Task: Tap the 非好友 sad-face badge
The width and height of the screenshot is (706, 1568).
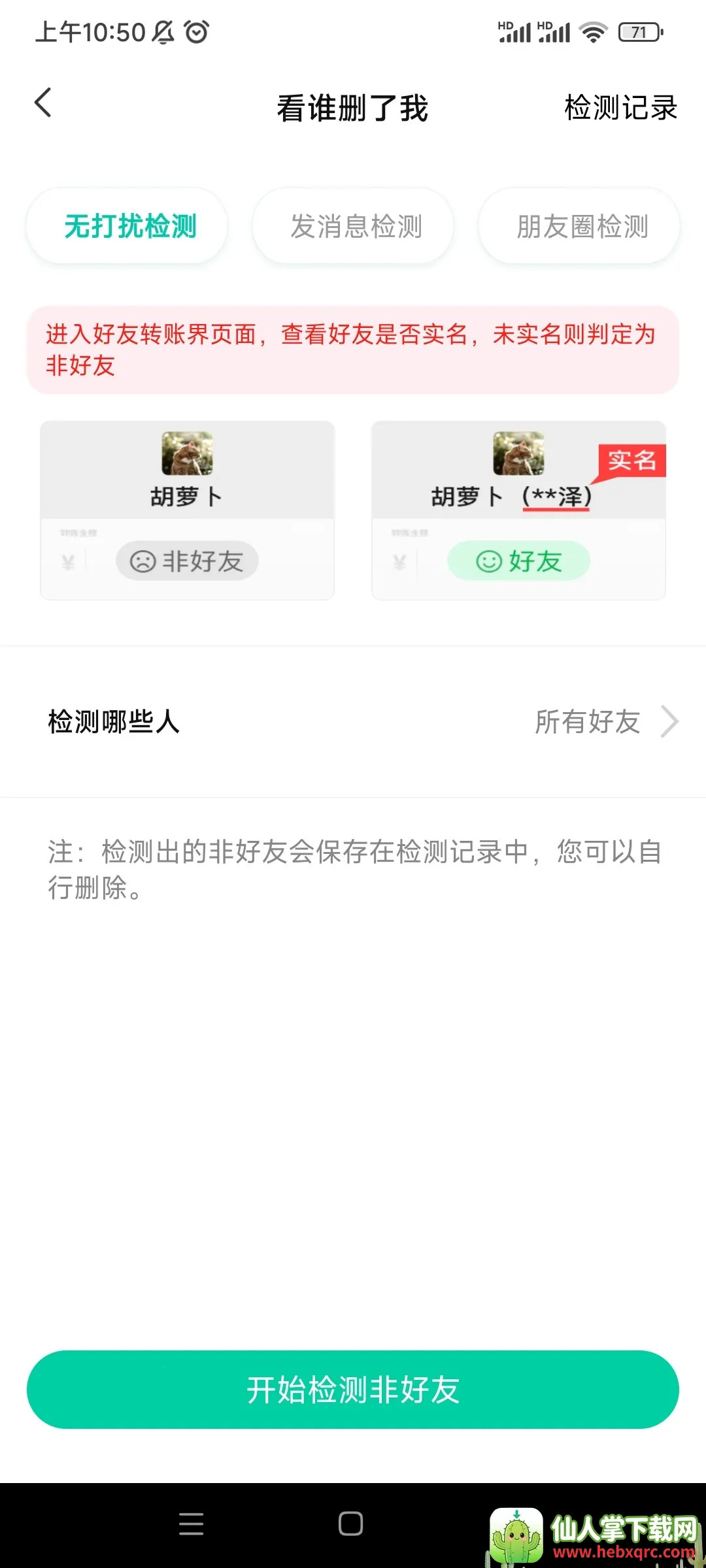Action: (186, 560)
